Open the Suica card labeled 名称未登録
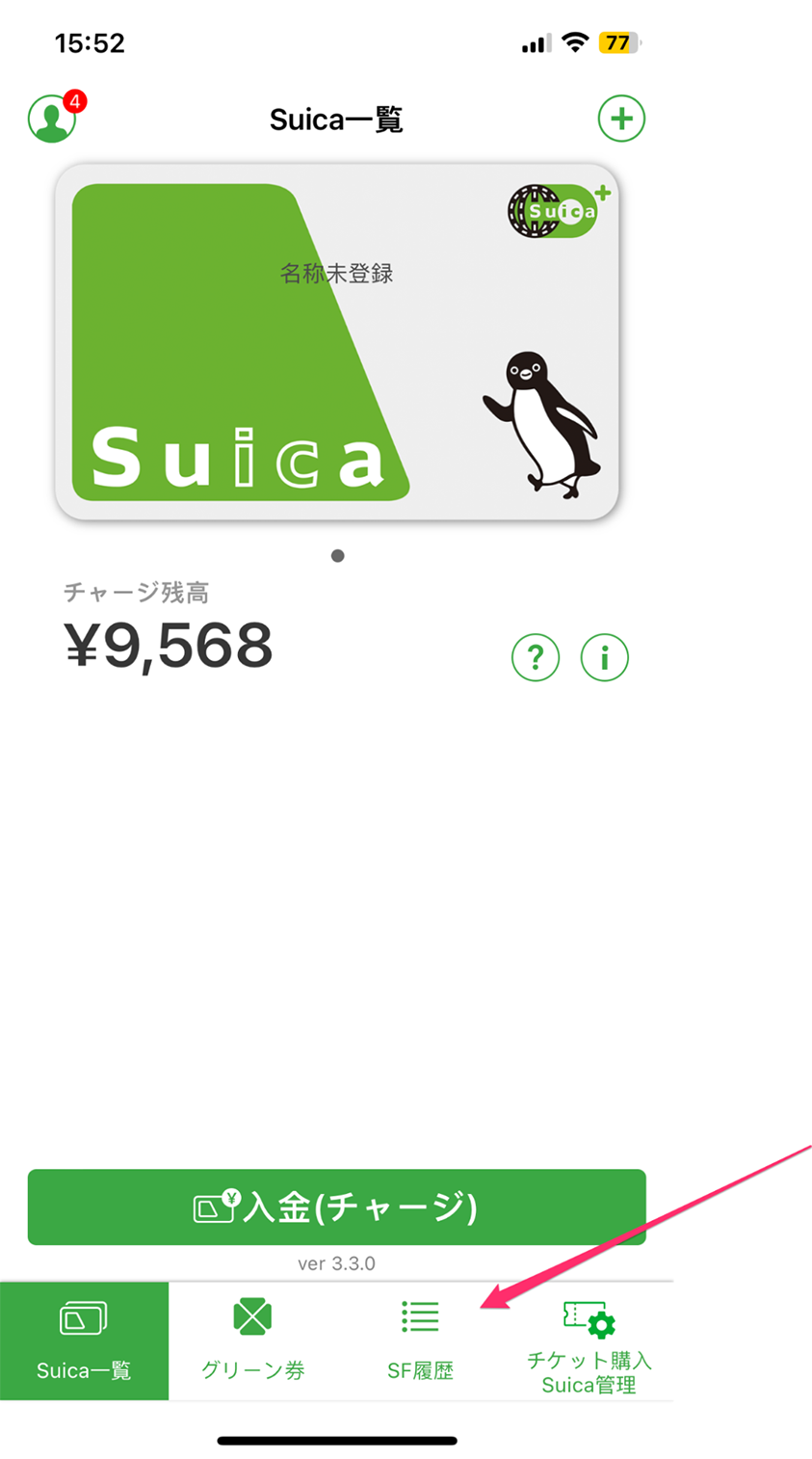Viewport: 812px width, 1459px height. [336, 342]
